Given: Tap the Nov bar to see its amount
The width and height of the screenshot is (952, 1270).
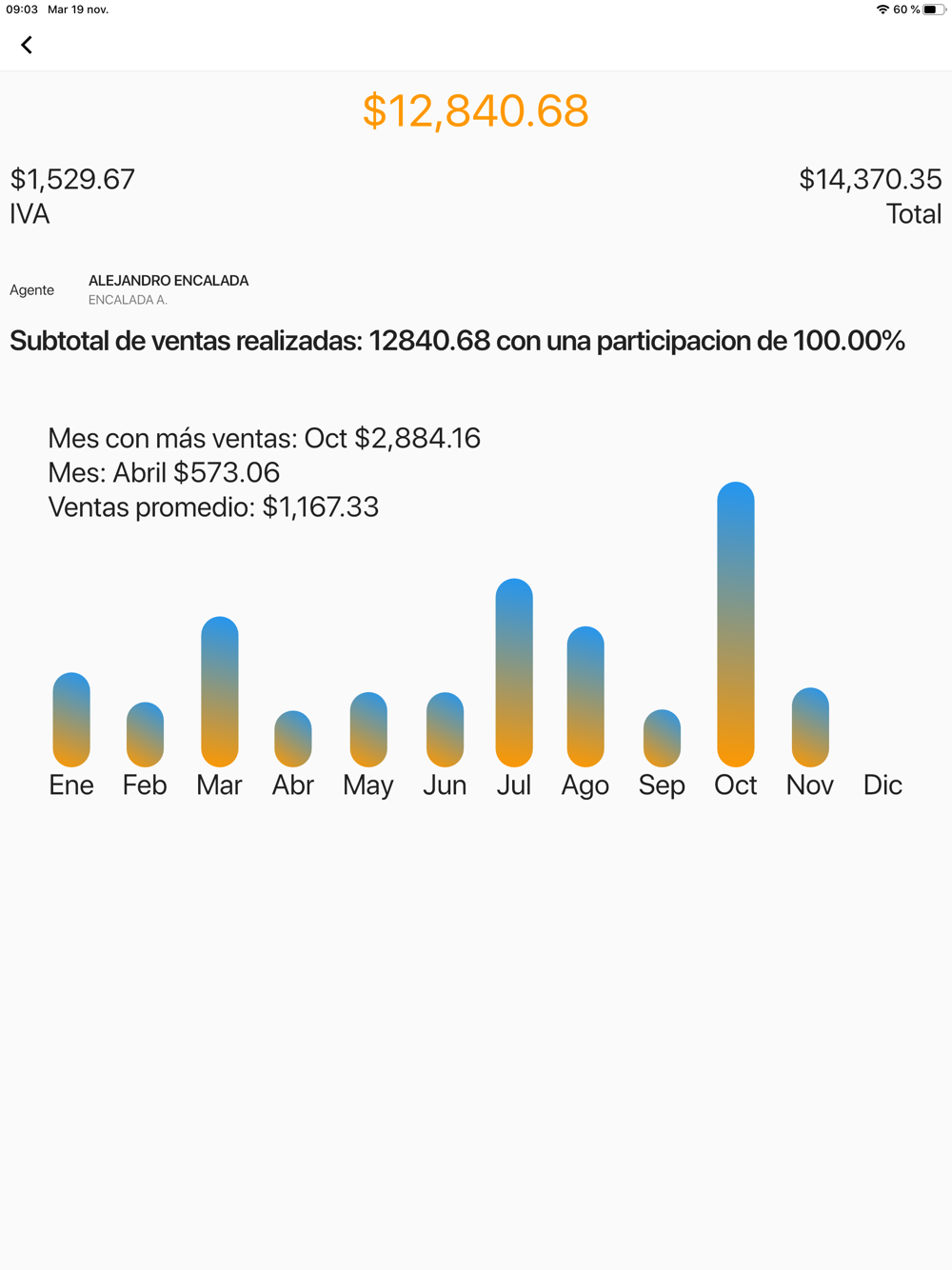Looking at the screenshot, I should [810, 727].
